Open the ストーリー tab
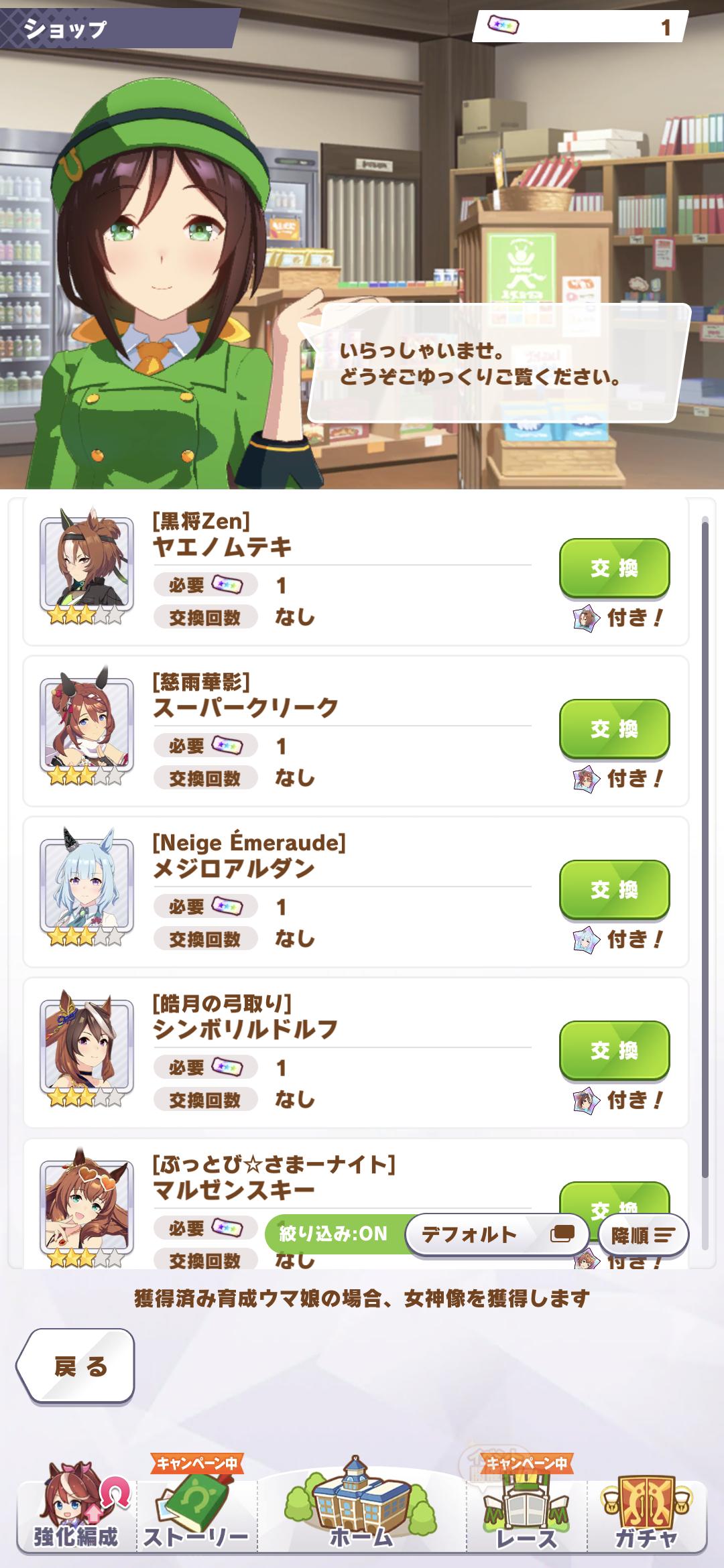724x1568 pixels. click(x=196, y=1514)
